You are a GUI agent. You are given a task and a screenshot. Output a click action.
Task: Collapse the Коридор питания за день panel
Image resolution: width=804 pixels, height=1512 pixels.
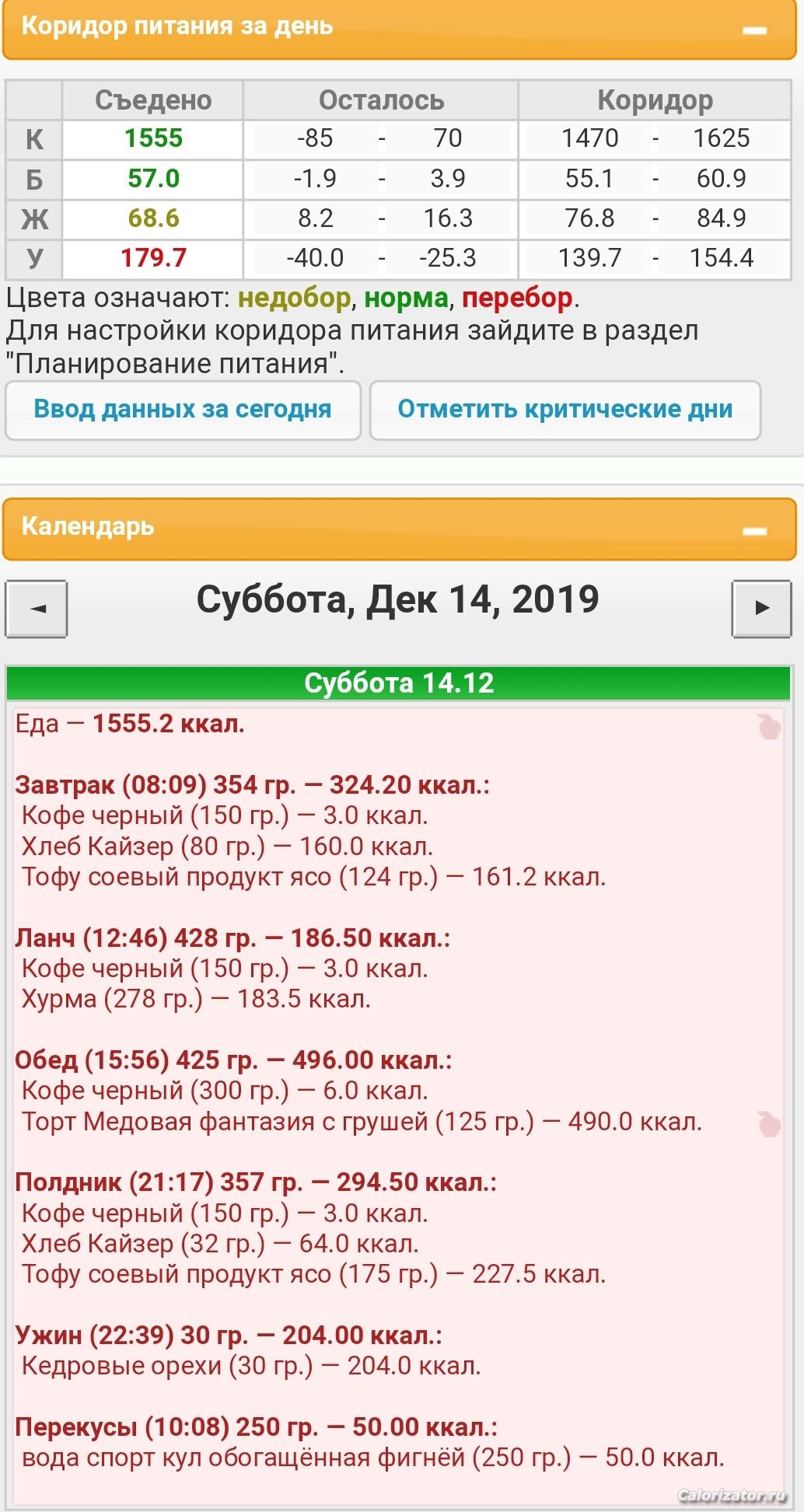[x=754, y=30]
